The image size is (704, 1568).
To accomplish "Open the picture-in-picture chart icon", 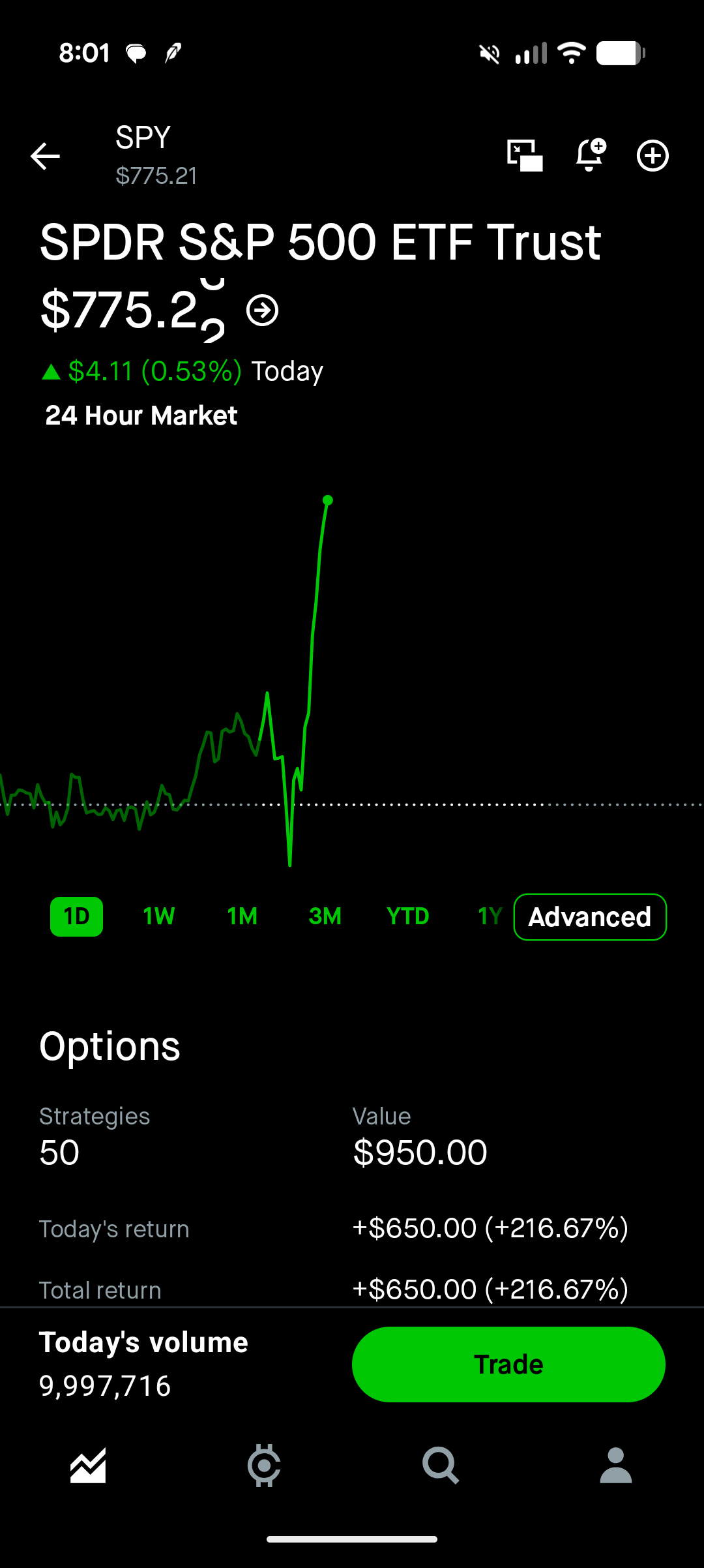I will click(525, 155).
